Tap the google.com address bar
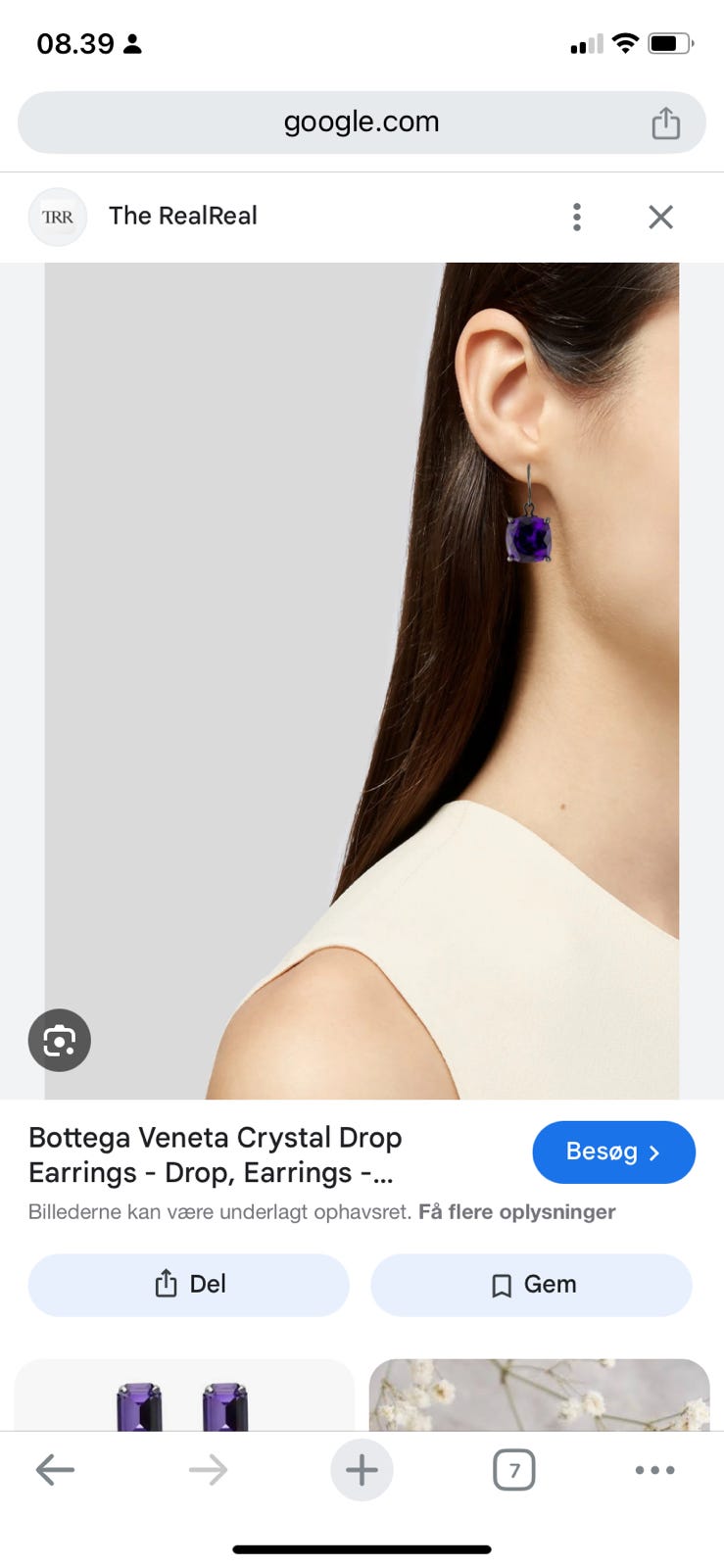724x1568 pixels. tap(361, 122)
